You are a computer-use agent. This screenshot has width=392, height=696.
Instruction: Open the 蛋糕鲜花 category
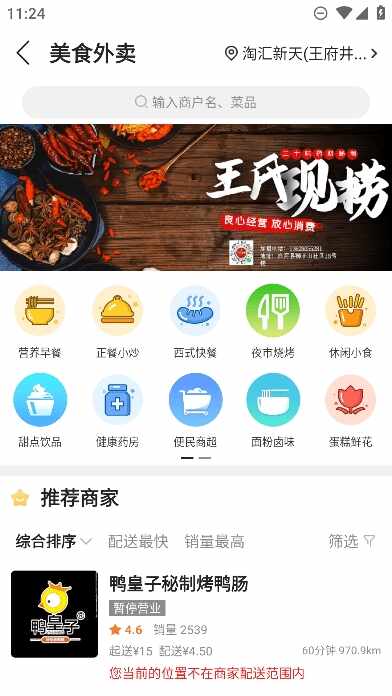pos(351,411)
